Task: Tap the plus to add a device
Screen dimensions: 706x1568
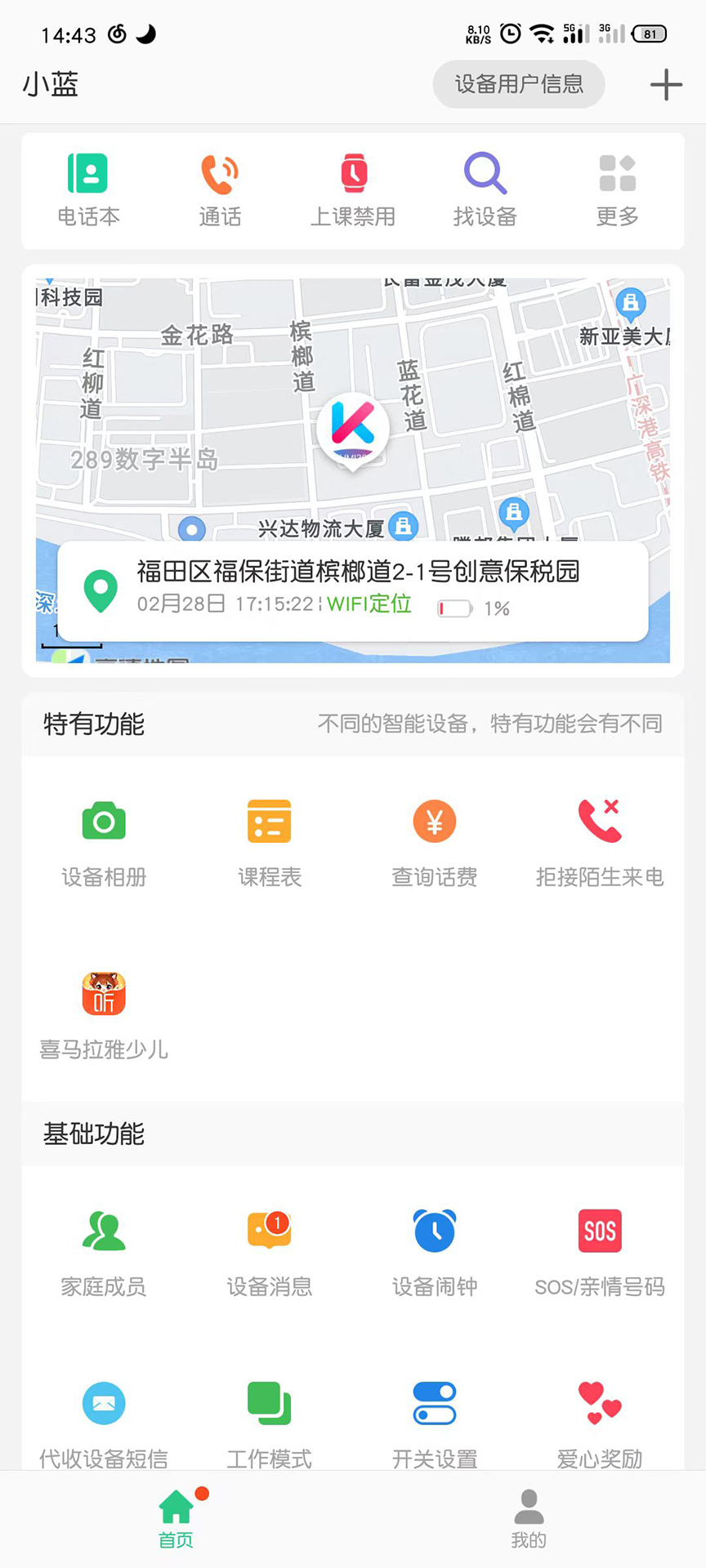Action: click(666, 84)
